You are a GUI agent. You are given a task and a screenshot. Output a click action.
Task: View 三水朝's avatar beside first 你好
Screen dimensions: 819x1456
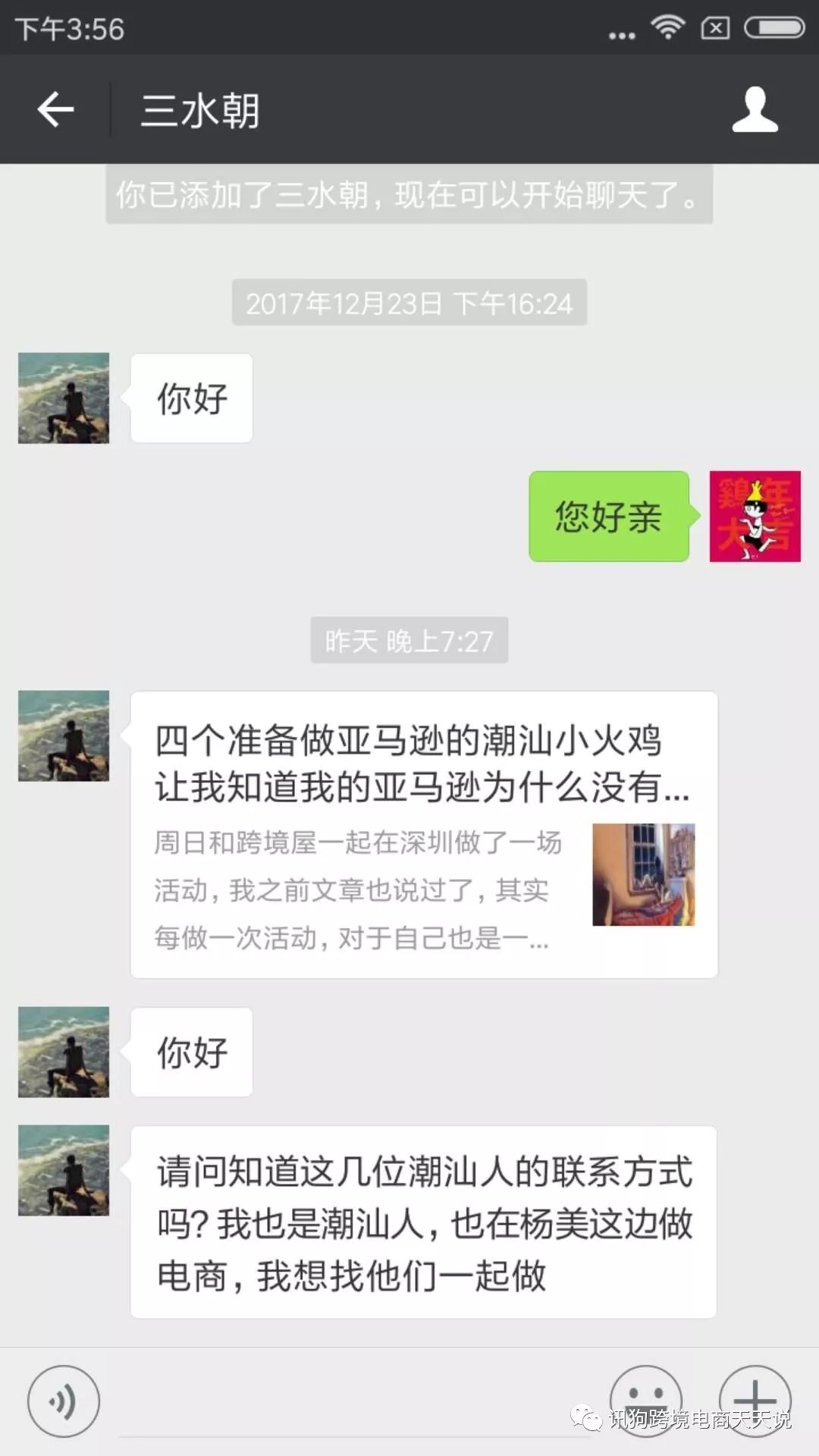[x=64, y=398]
